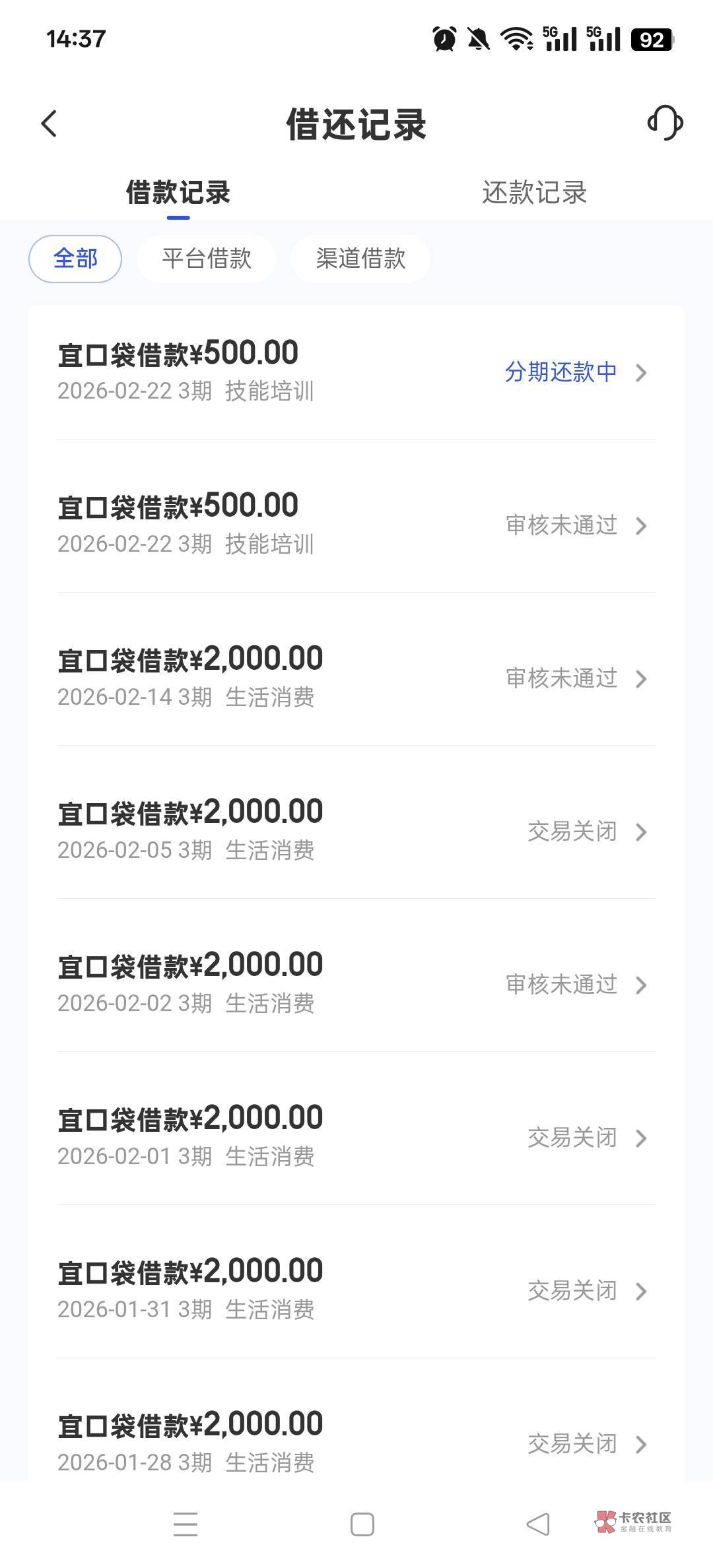Filter by 平台借款
The image size is (713, 1568).
coord(207,258)
